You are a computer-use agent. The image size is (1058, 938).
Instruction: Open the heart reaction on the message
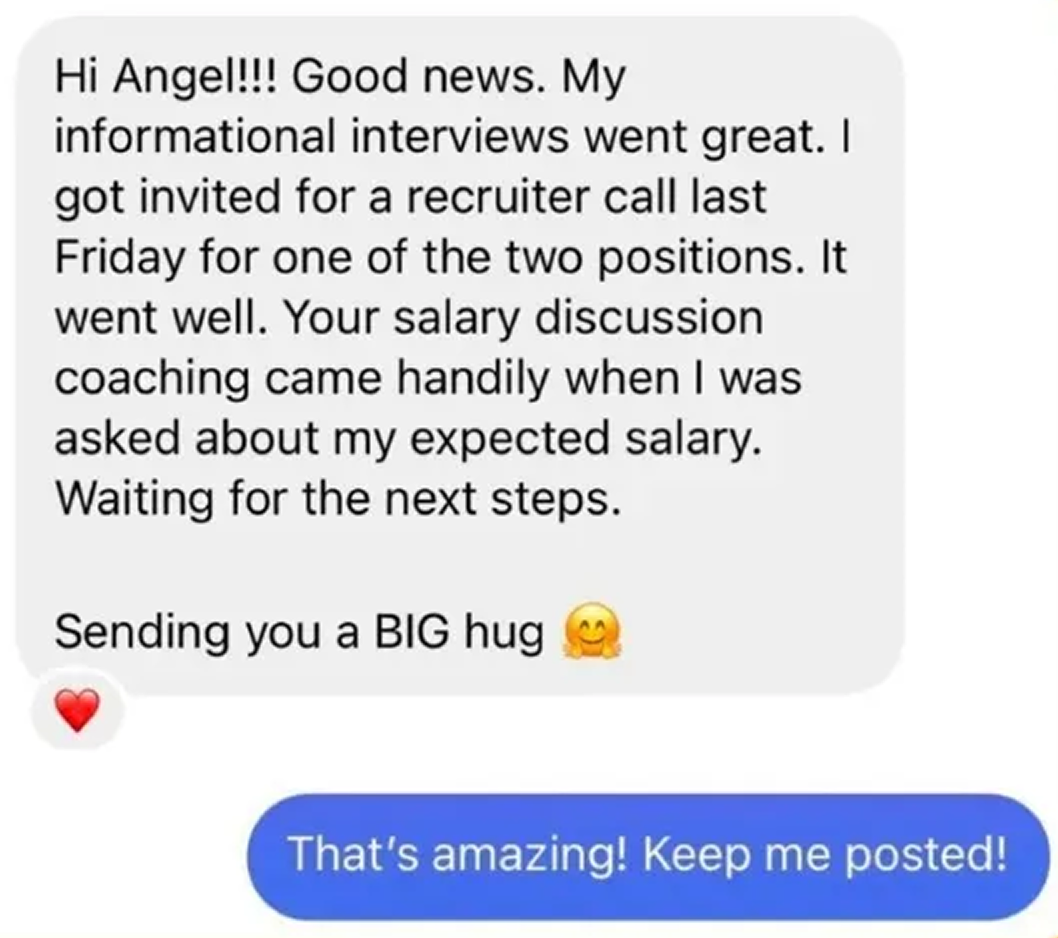[x=77, y=711]
